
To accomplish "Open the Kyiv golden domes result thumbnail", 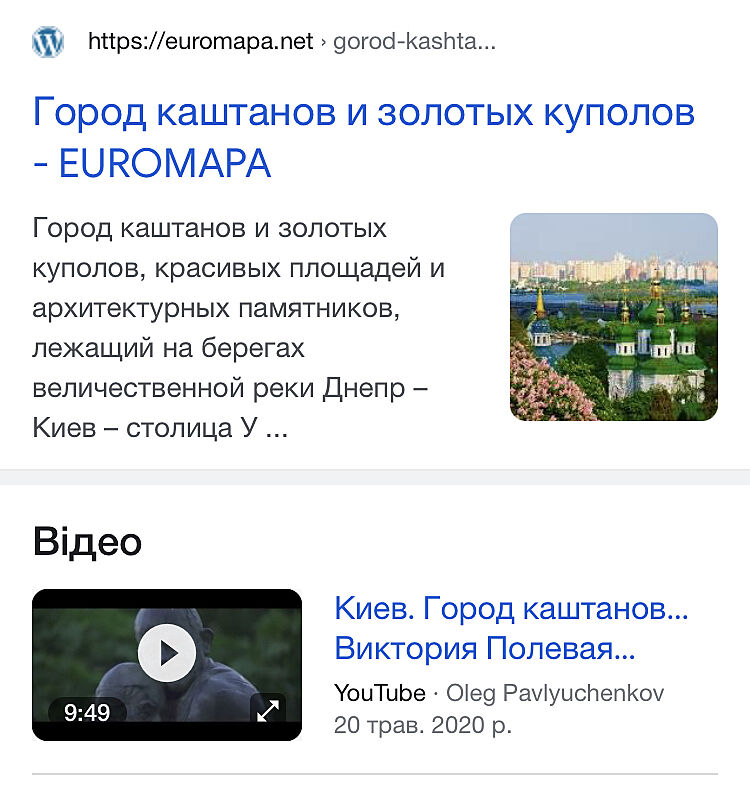I will point(613,316).
